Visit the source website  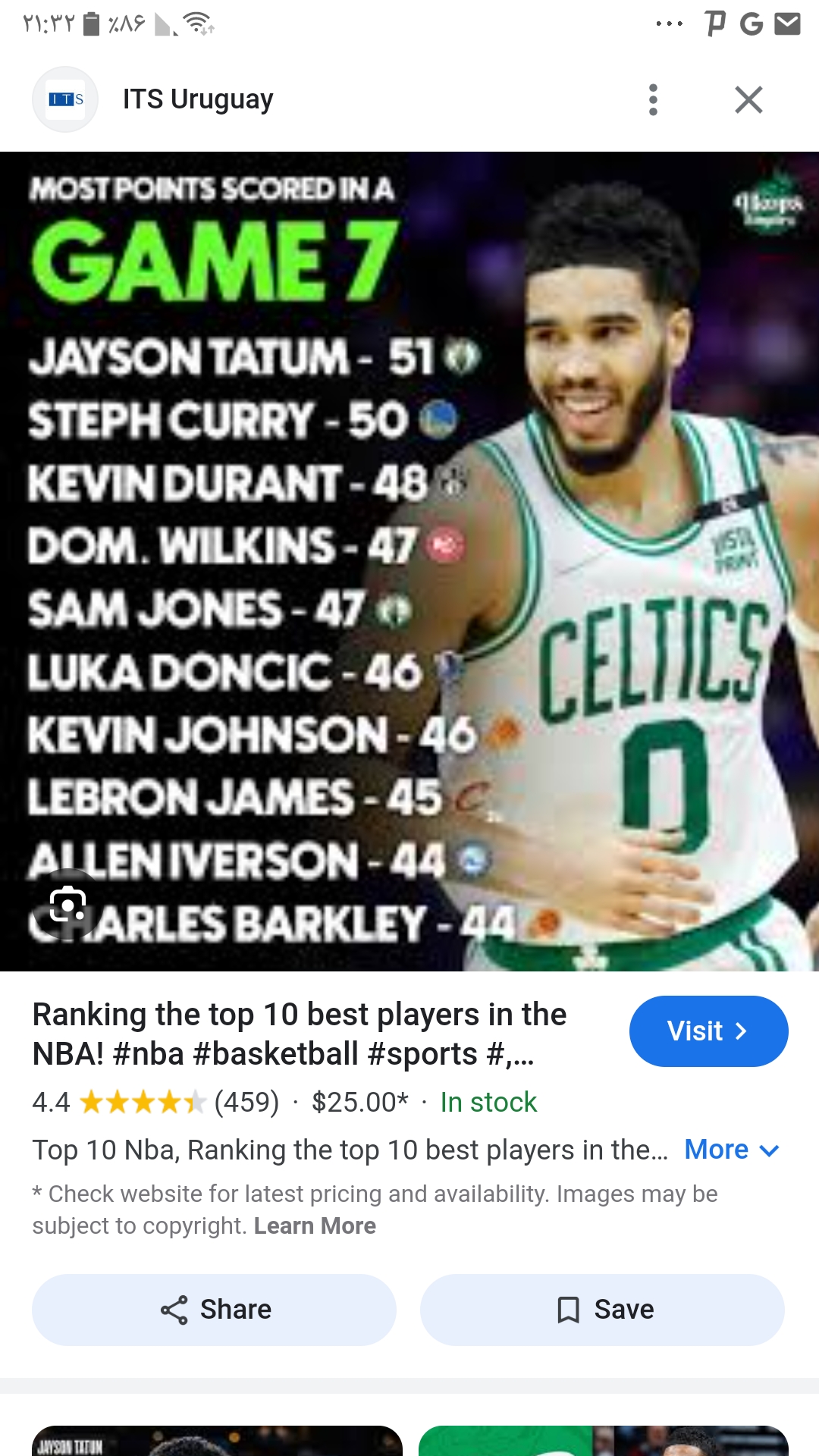708,1031
